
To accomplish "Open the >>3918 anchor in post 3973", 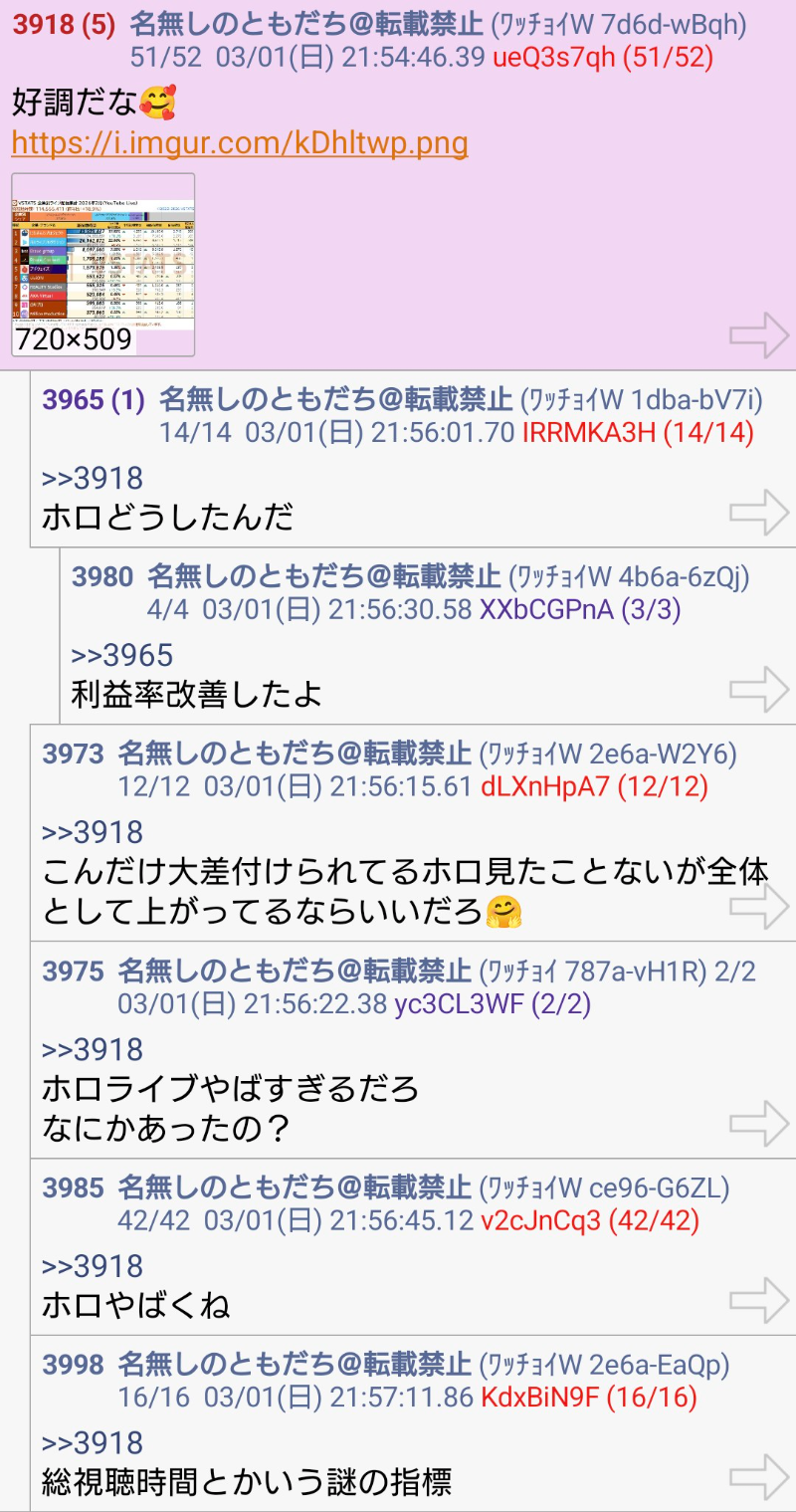I will pos(93,832).
